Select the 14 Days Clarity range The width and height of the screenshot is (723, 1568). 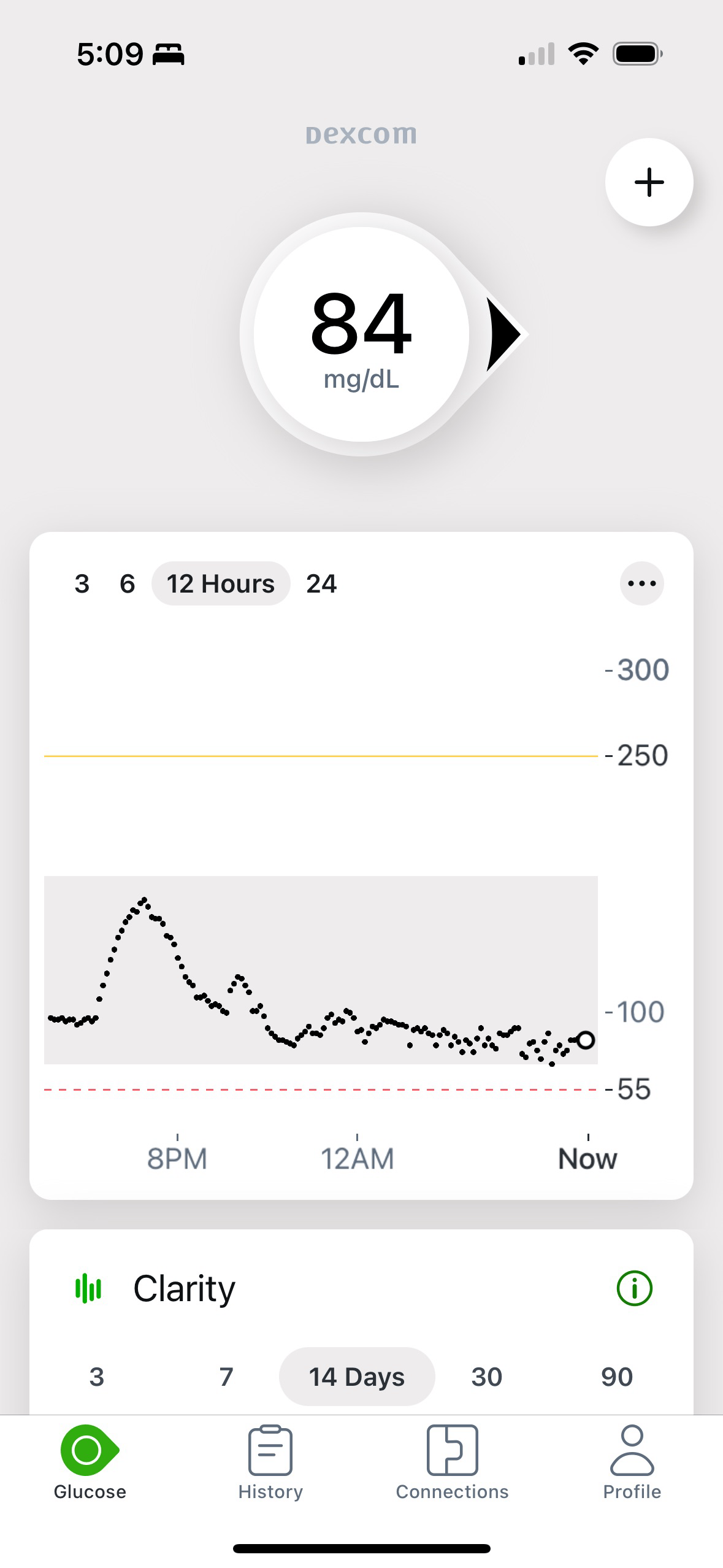357,1376
